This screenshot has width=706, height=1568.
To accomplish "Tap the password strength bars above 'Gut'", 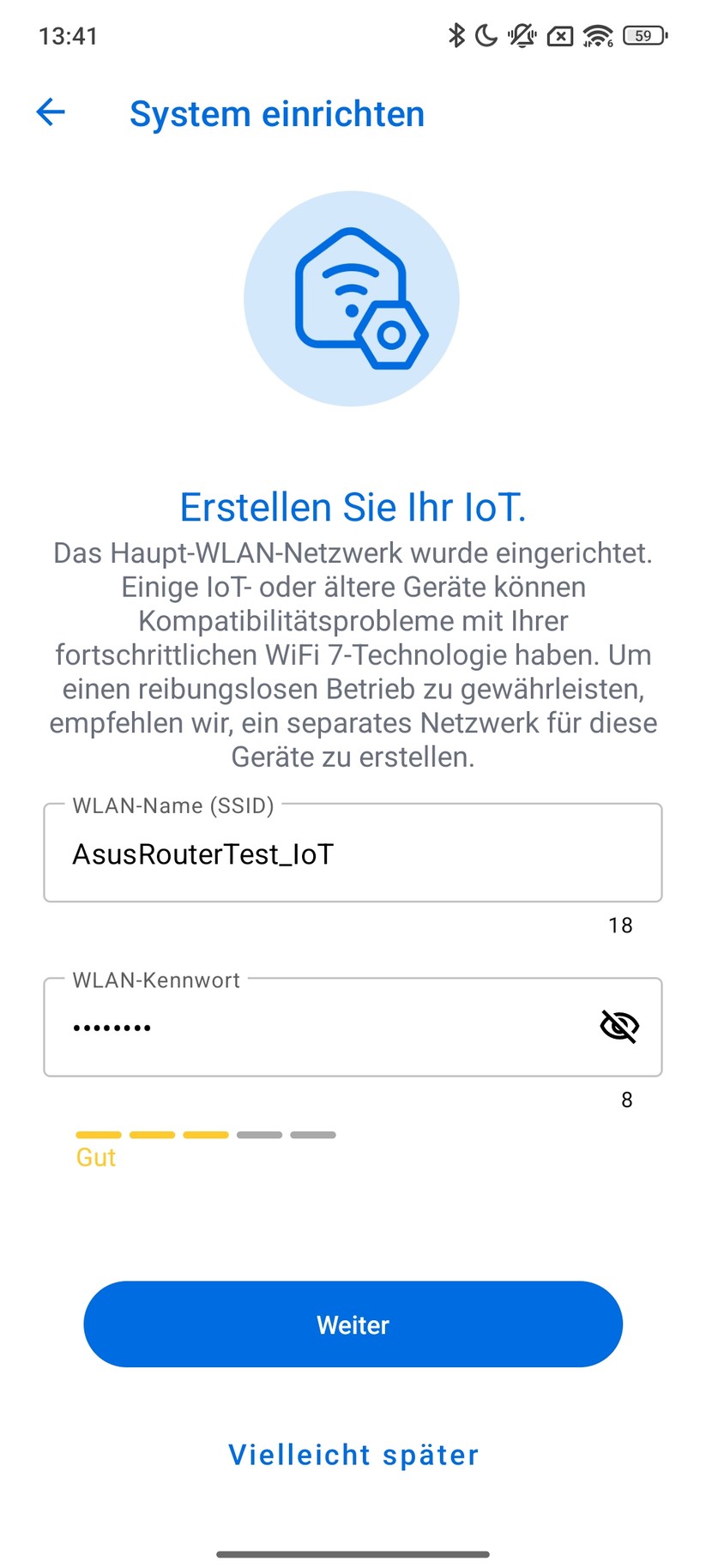I will [206, 1134].
